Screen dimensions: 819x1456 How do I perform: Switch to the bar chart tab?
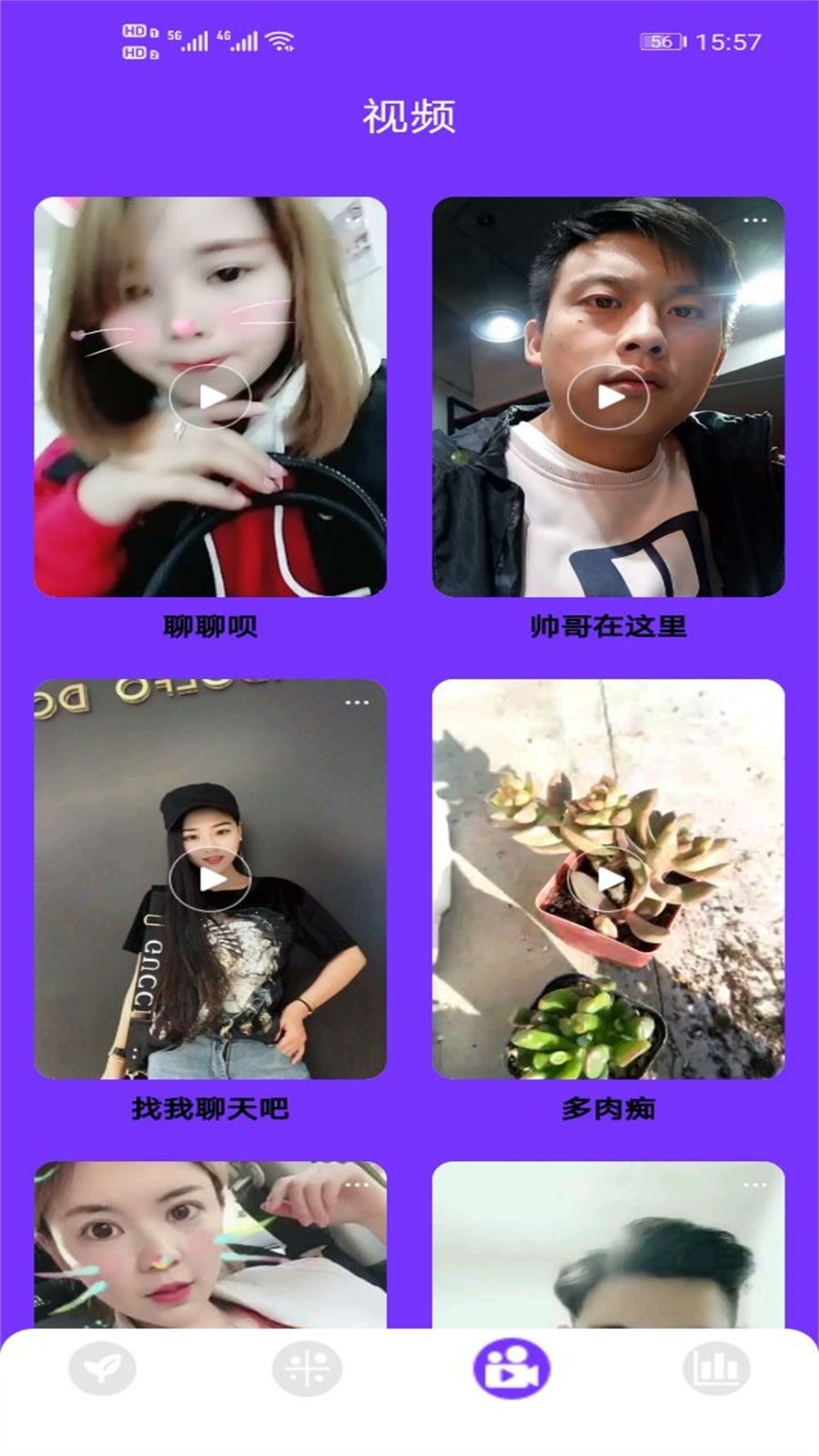click(716, 1368)
